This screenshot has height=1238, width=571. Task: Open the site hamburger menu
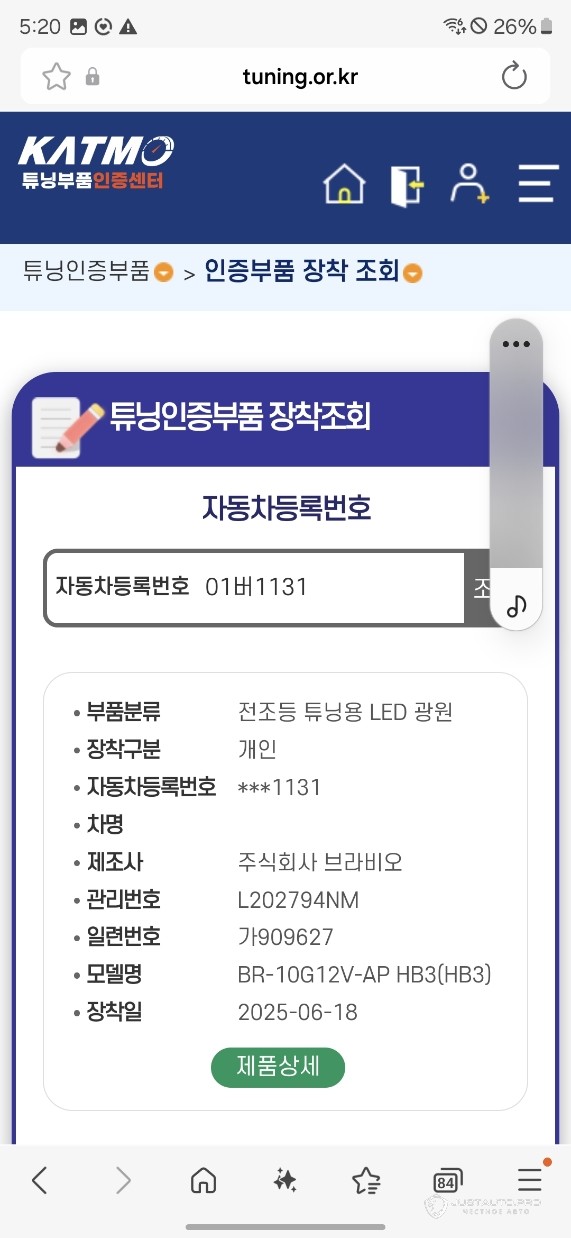tap(538, 185)
